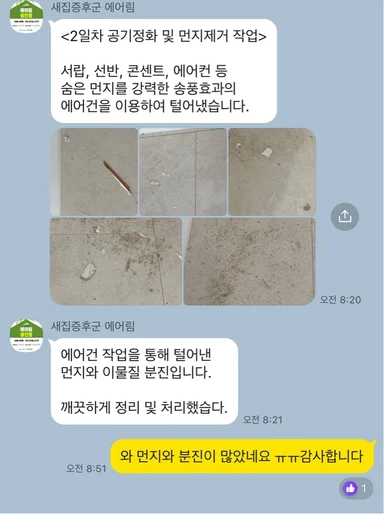Open the top-right photo in the album
This screenshot has width=384, height=514.
tap(272, 172)
